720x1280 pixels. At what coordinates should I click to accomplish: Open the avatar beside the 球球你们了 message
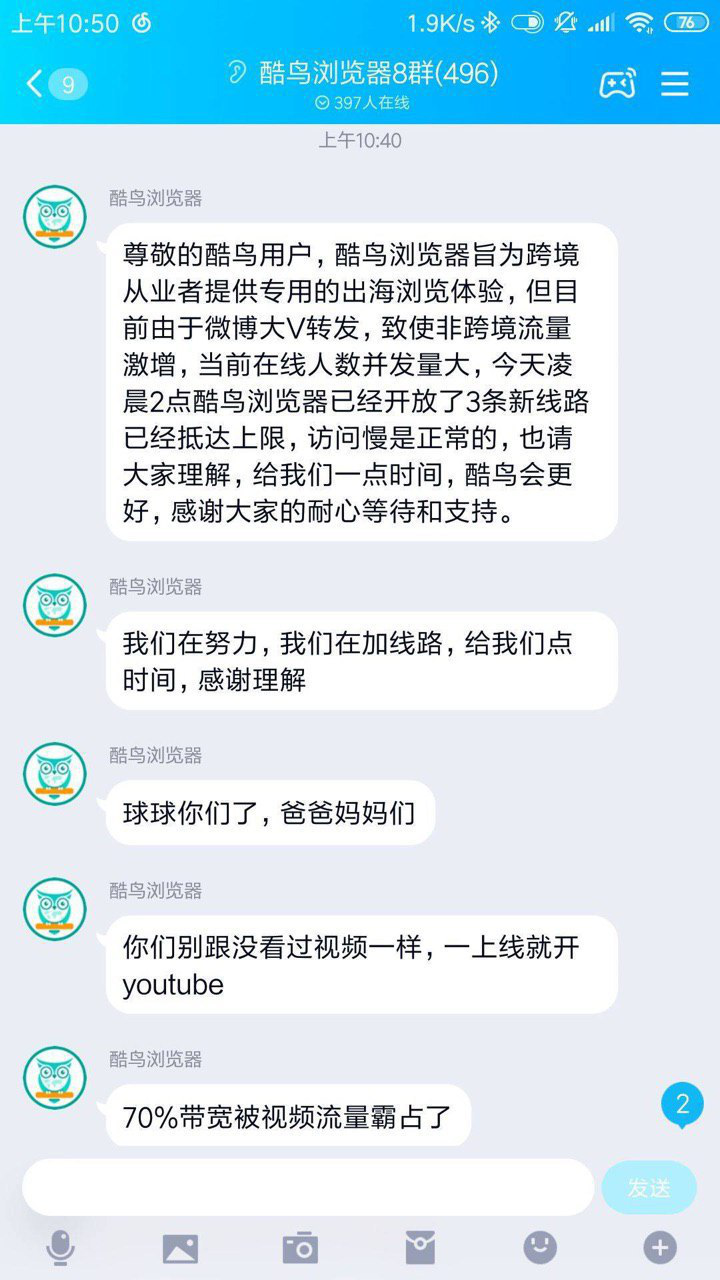tap(55, 774)
